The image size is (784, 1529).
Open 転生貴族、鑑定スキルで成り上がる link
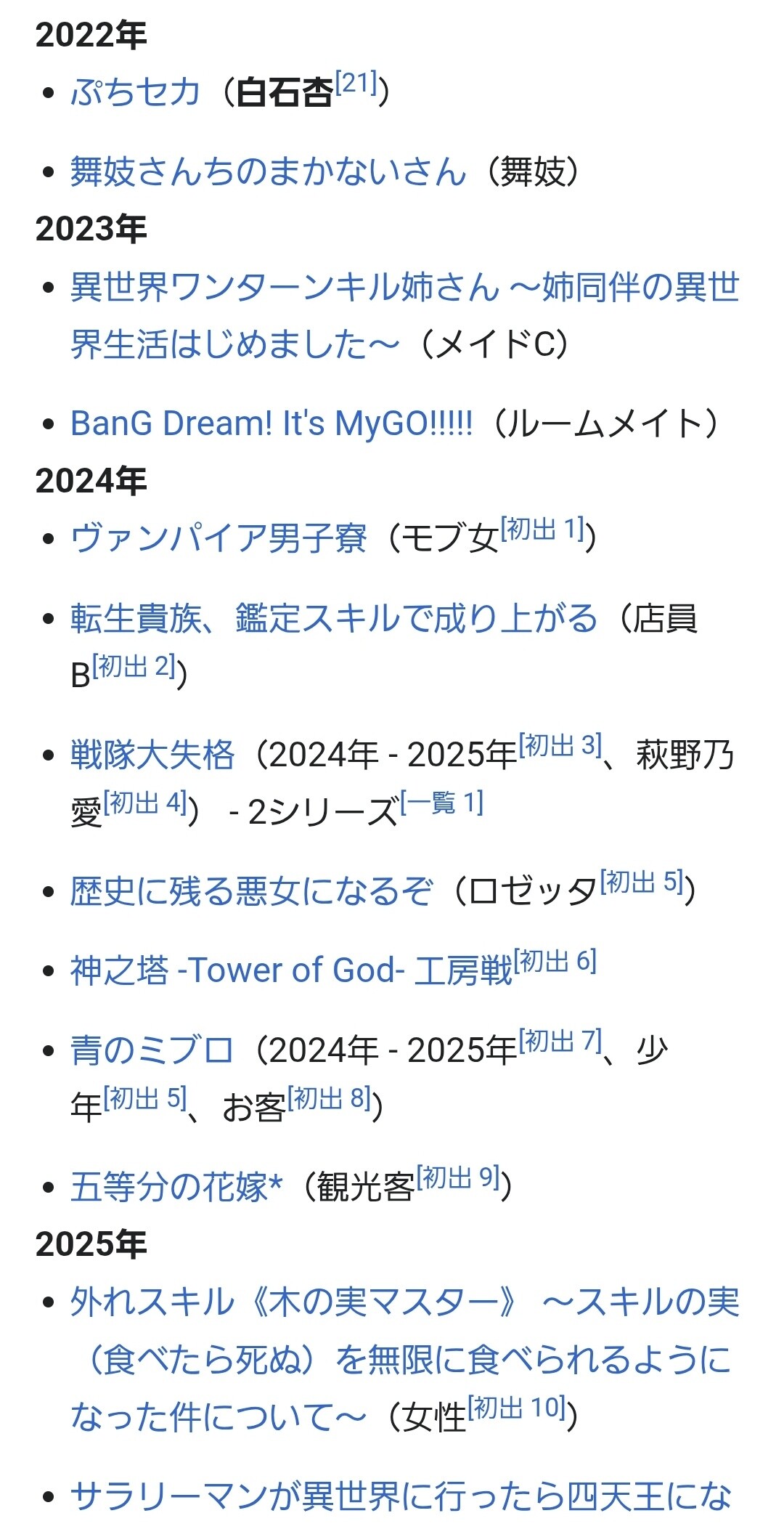coord(334,618)
